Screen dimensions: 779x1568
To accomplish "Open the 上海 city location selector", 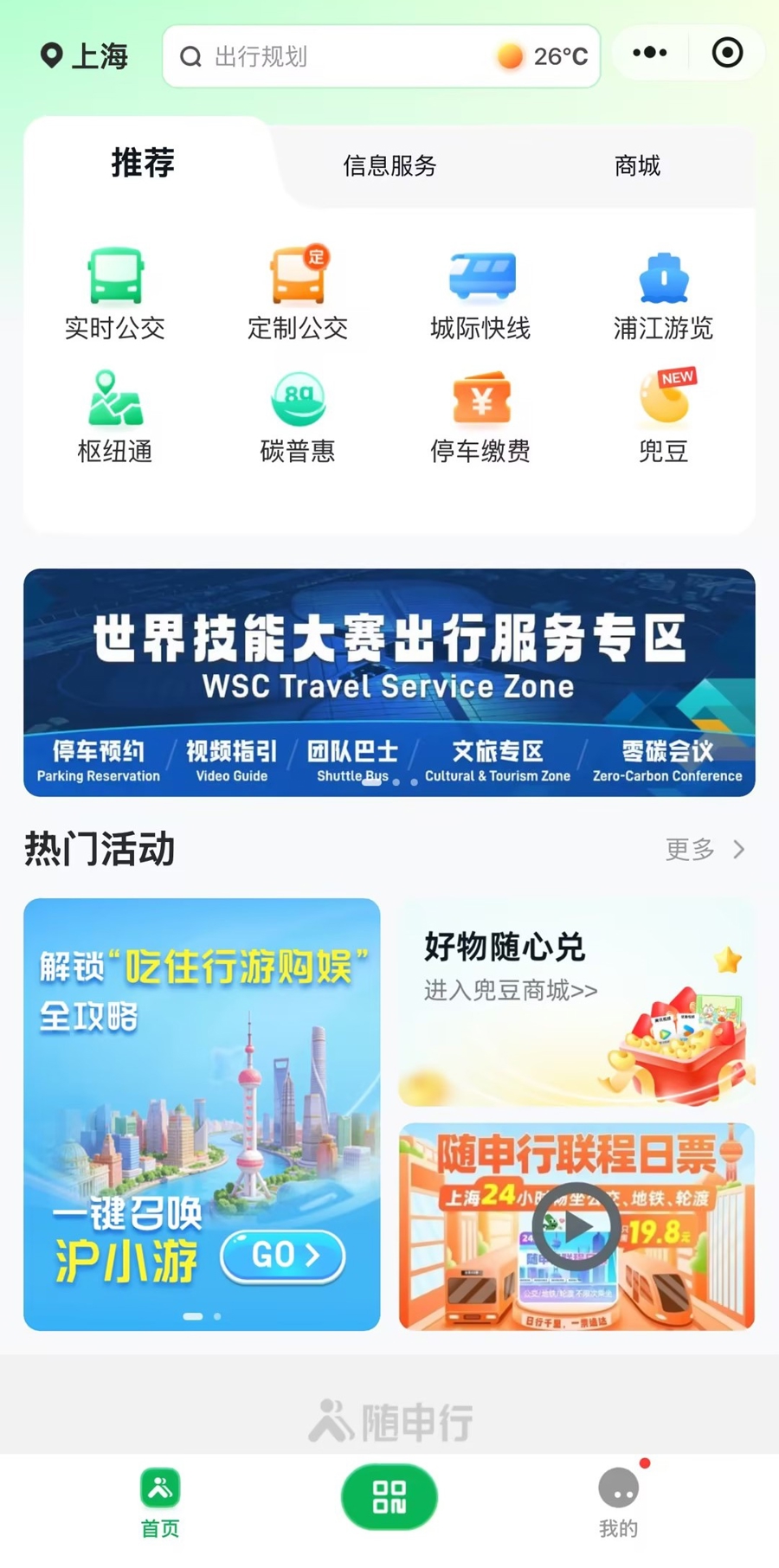I will click(85, 56).
